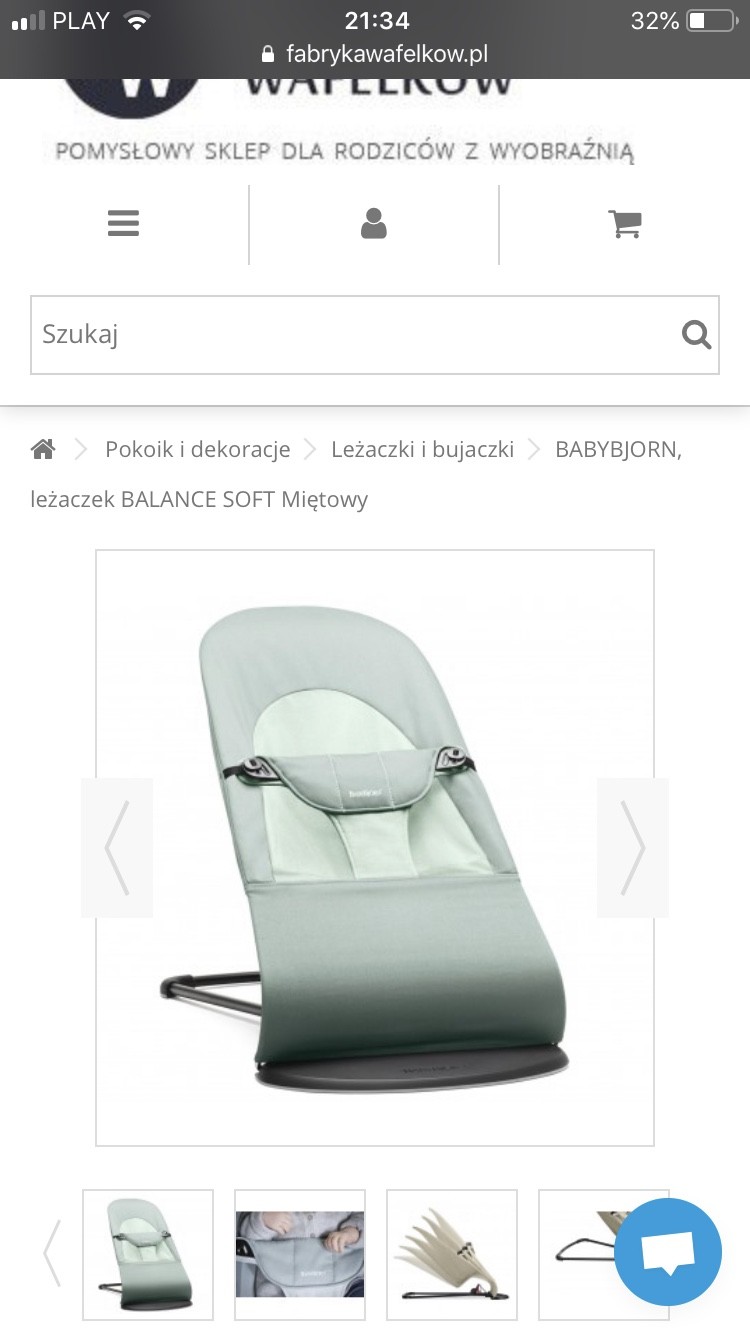Viewport: 750px width, 1334px height.
Task: Tap the fabrykawafelkow.pl address bar
Action: 375,54
